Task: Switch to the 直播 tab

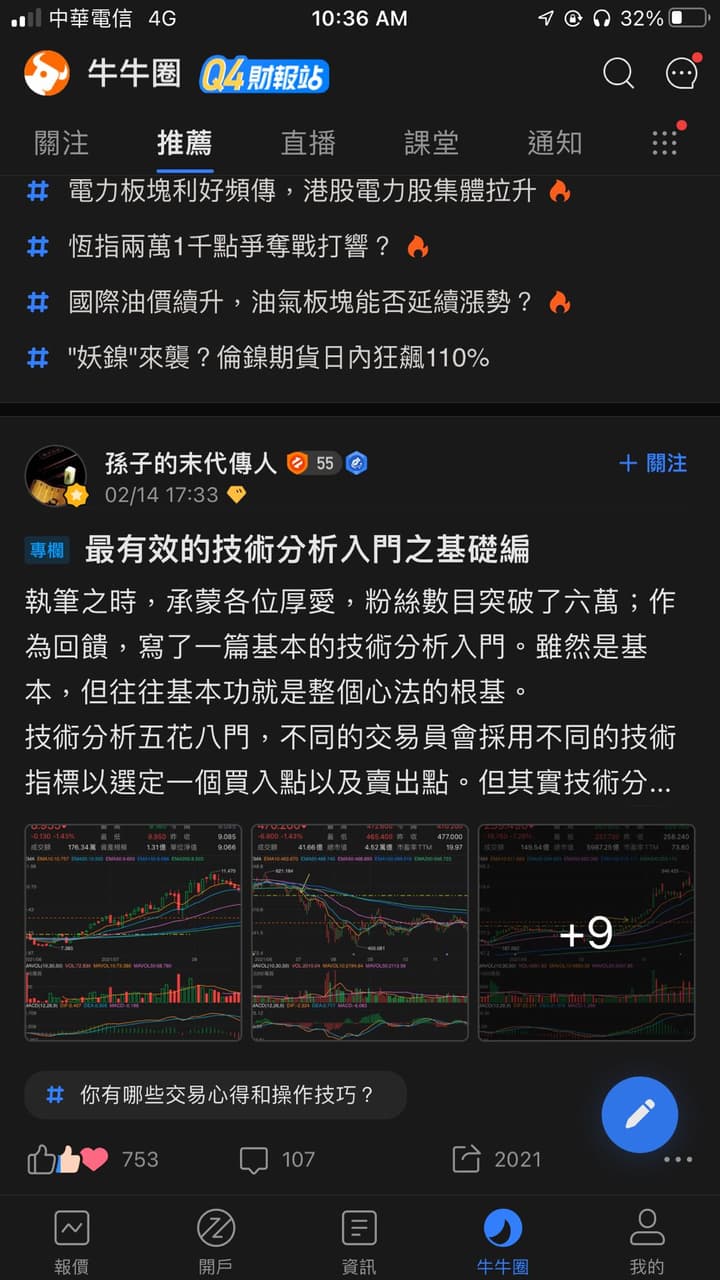Action: coord(308,143)
